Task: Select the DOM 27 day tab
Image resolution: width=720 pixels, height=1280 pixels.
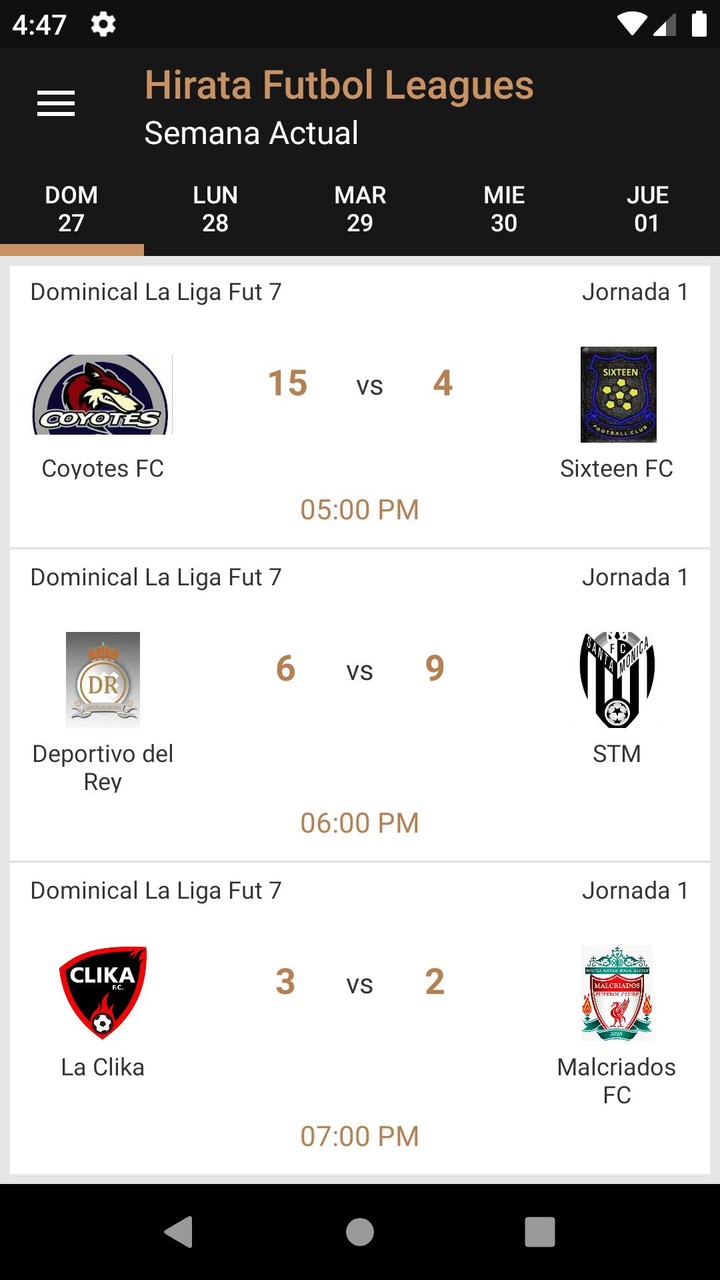Action: (71, 209)
